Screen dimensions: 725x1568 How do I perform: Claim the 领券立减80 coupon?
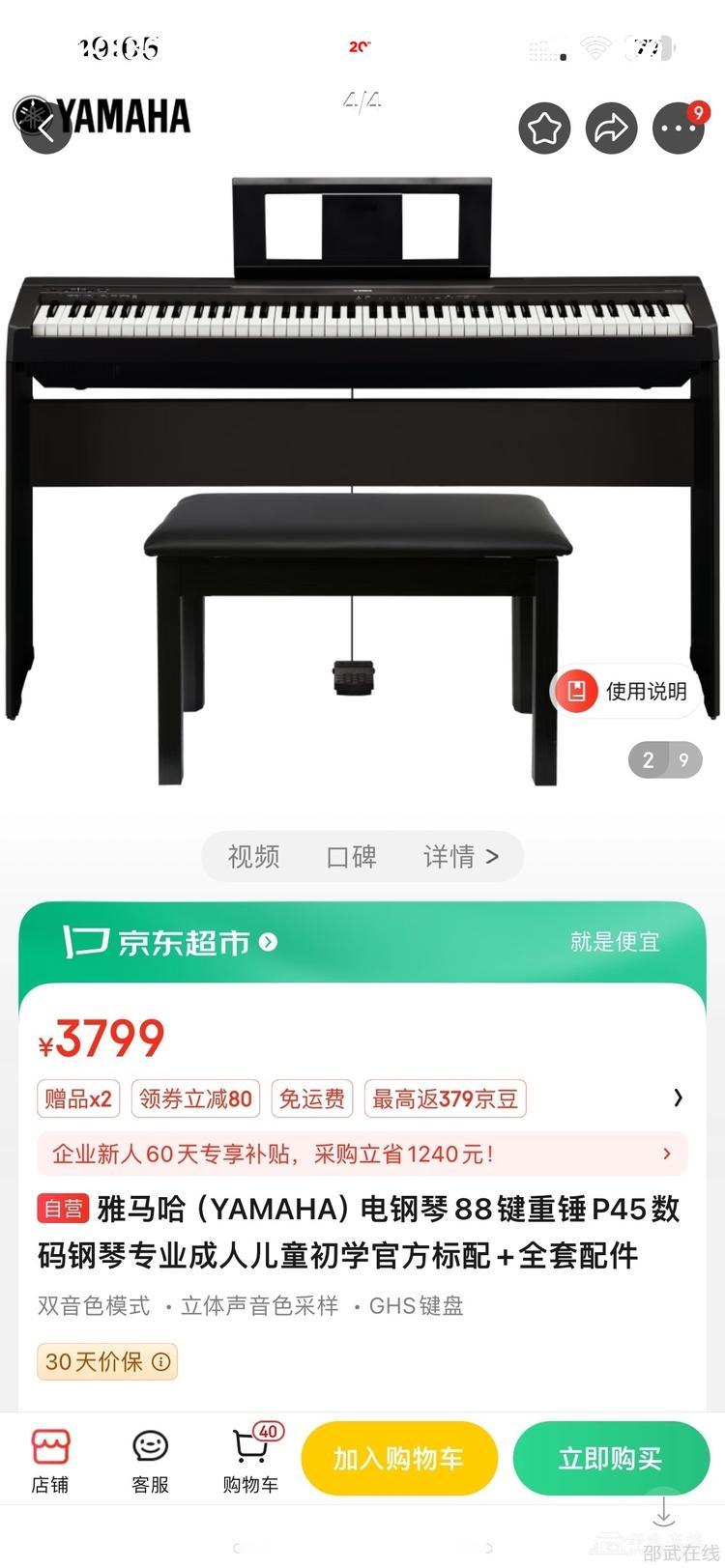click(x=195, y=1098)
